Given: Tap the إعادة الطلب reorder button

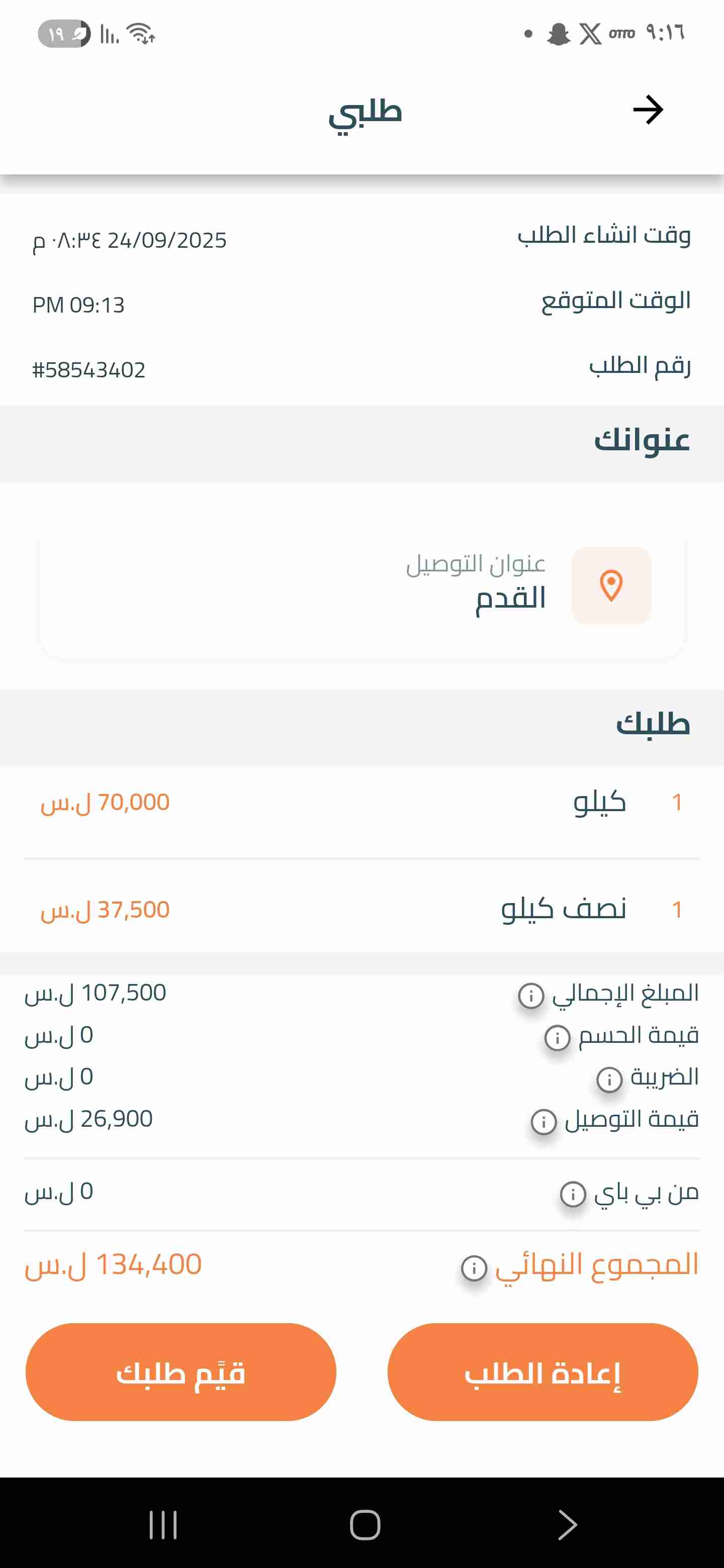Looking at the screenshot, I should click(542, 1372).
